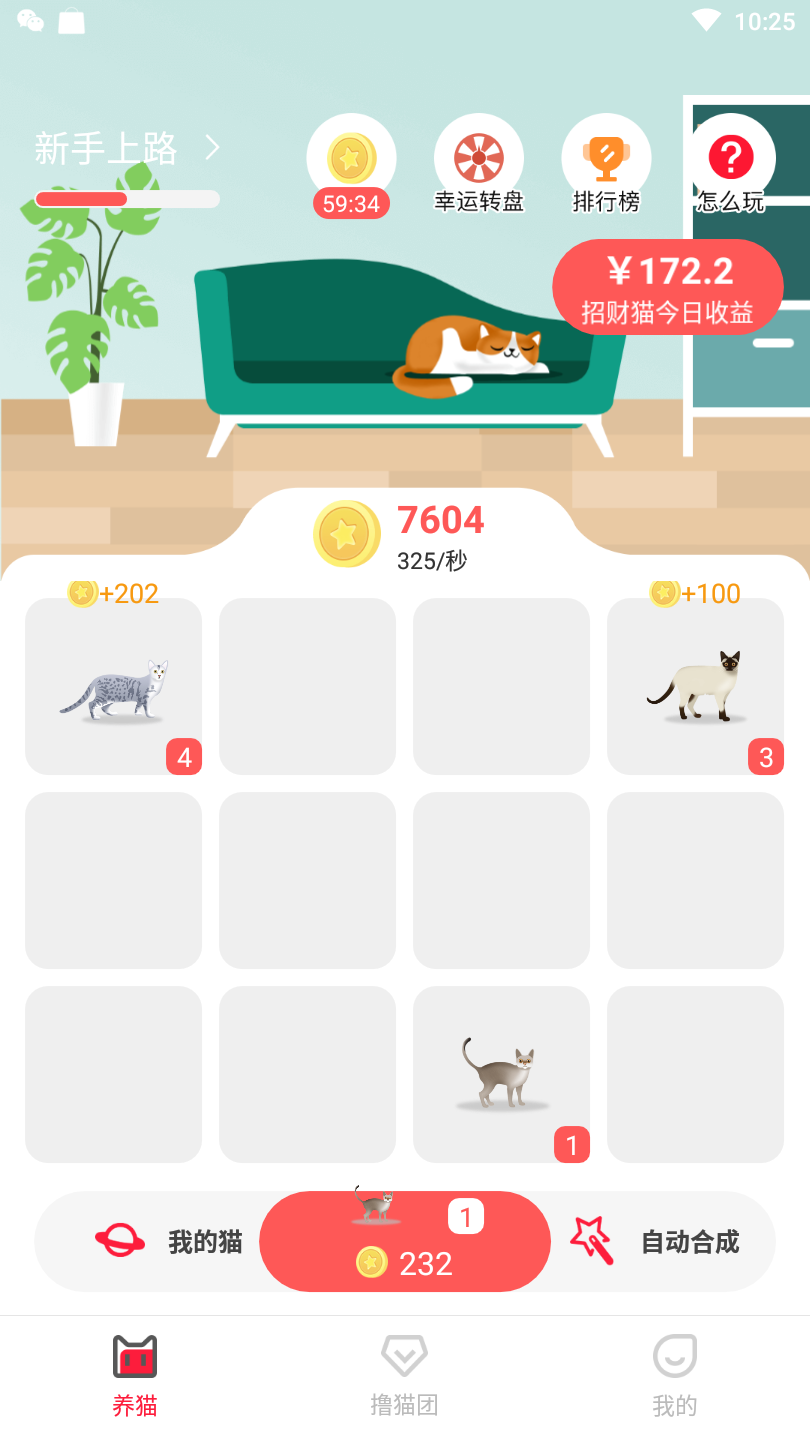This screenshot has height=1440, width=810.
Task: Buy a level 1 cat for 232 coins
Action: (405, 1242)
